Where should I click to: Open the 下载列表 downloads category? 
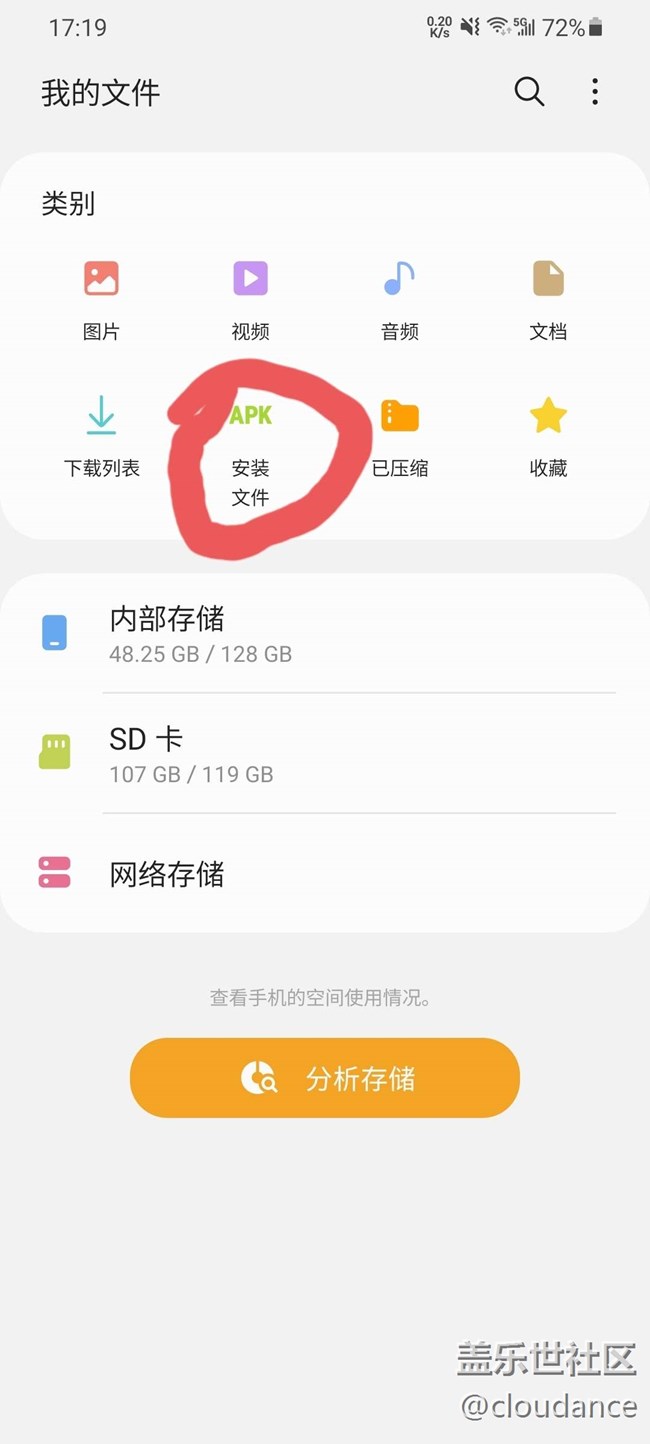click(x=101, y=437)
